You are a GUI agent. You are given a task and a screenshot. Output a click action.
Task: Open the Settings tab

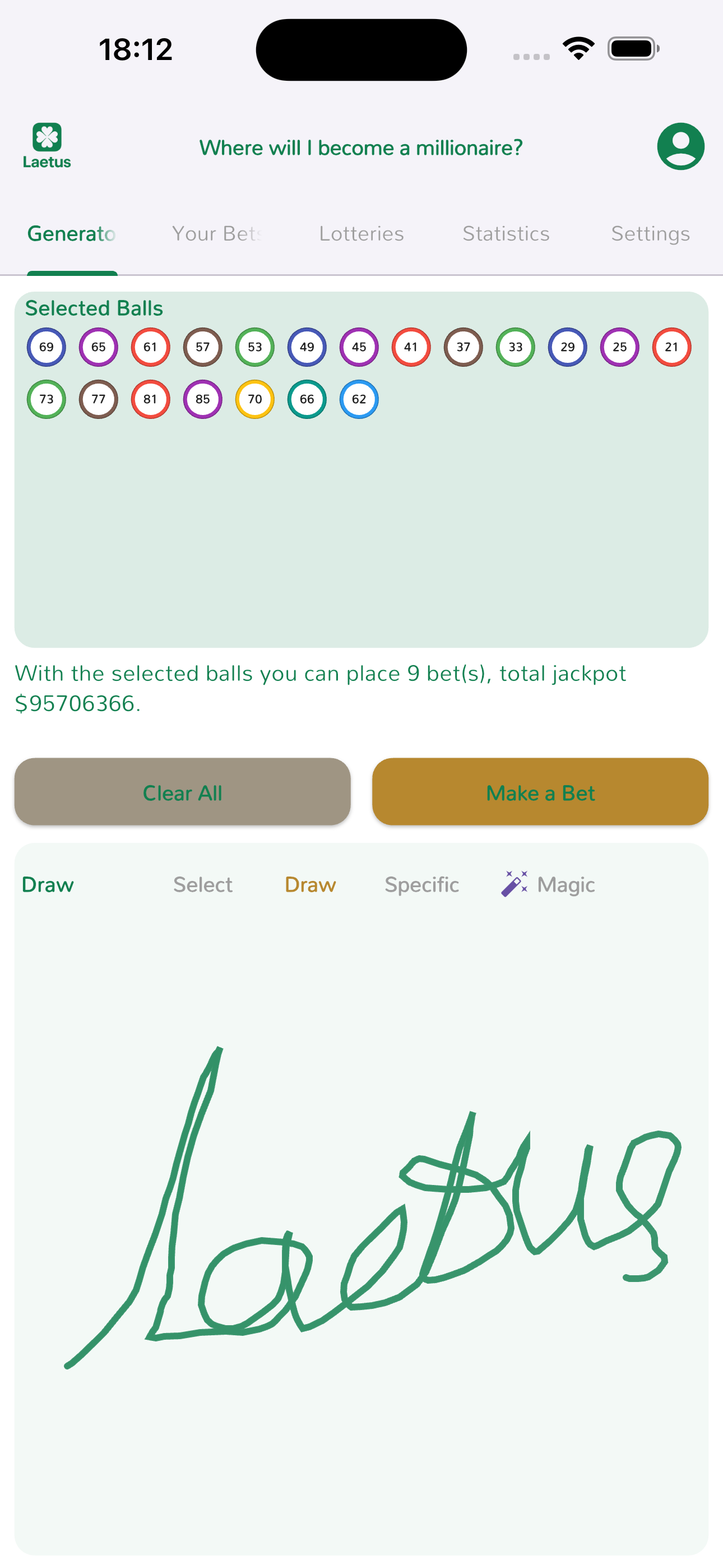(650, 234)
